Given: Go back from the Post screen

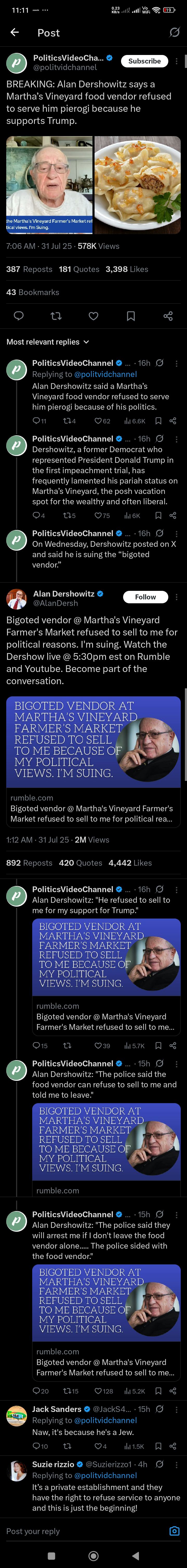Looking at the screenshot, I should [x=15, y=32].
